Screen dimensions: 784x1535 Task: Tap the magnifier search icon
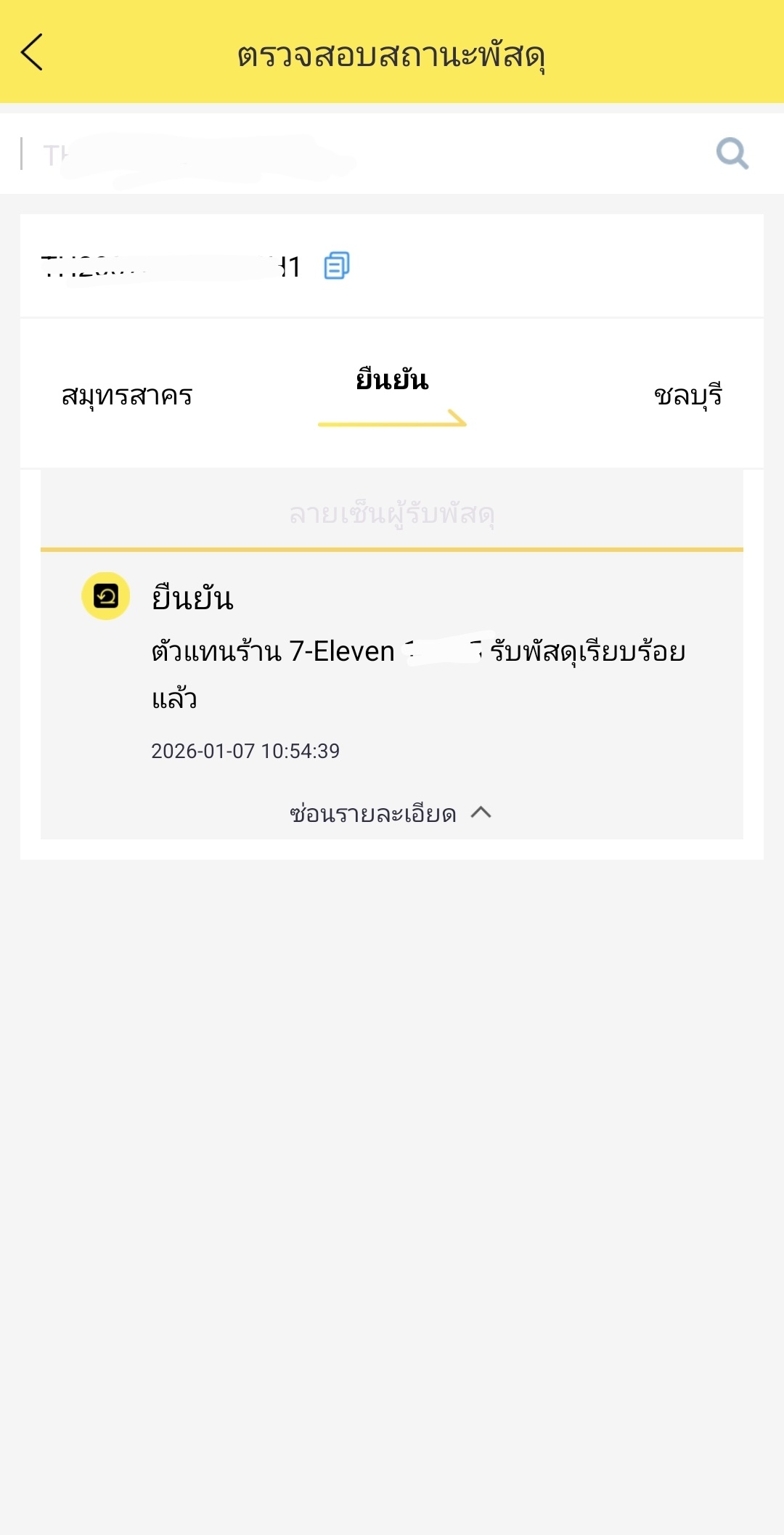tap(732, 153)
